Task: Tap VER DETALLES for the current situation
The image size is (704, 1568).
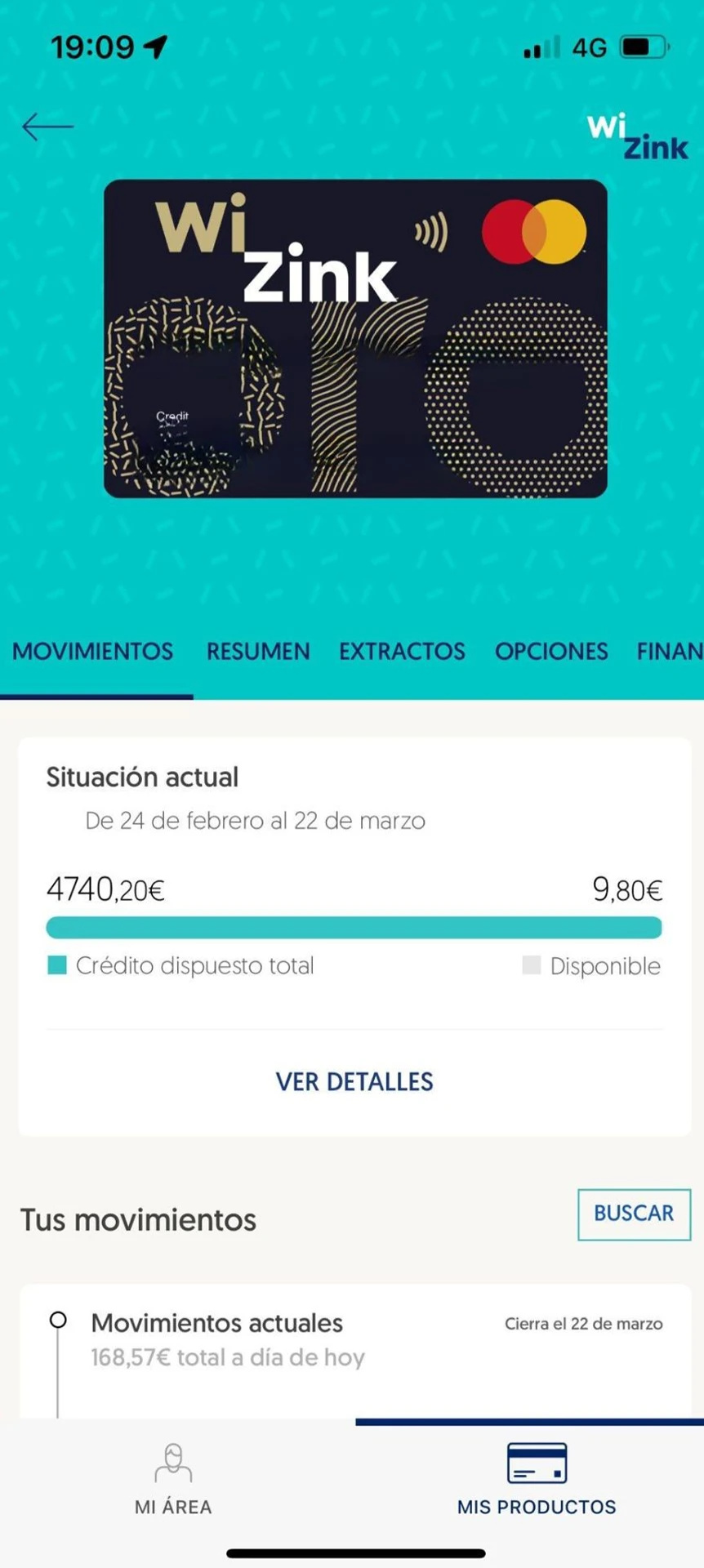Action: (354, 1081)
